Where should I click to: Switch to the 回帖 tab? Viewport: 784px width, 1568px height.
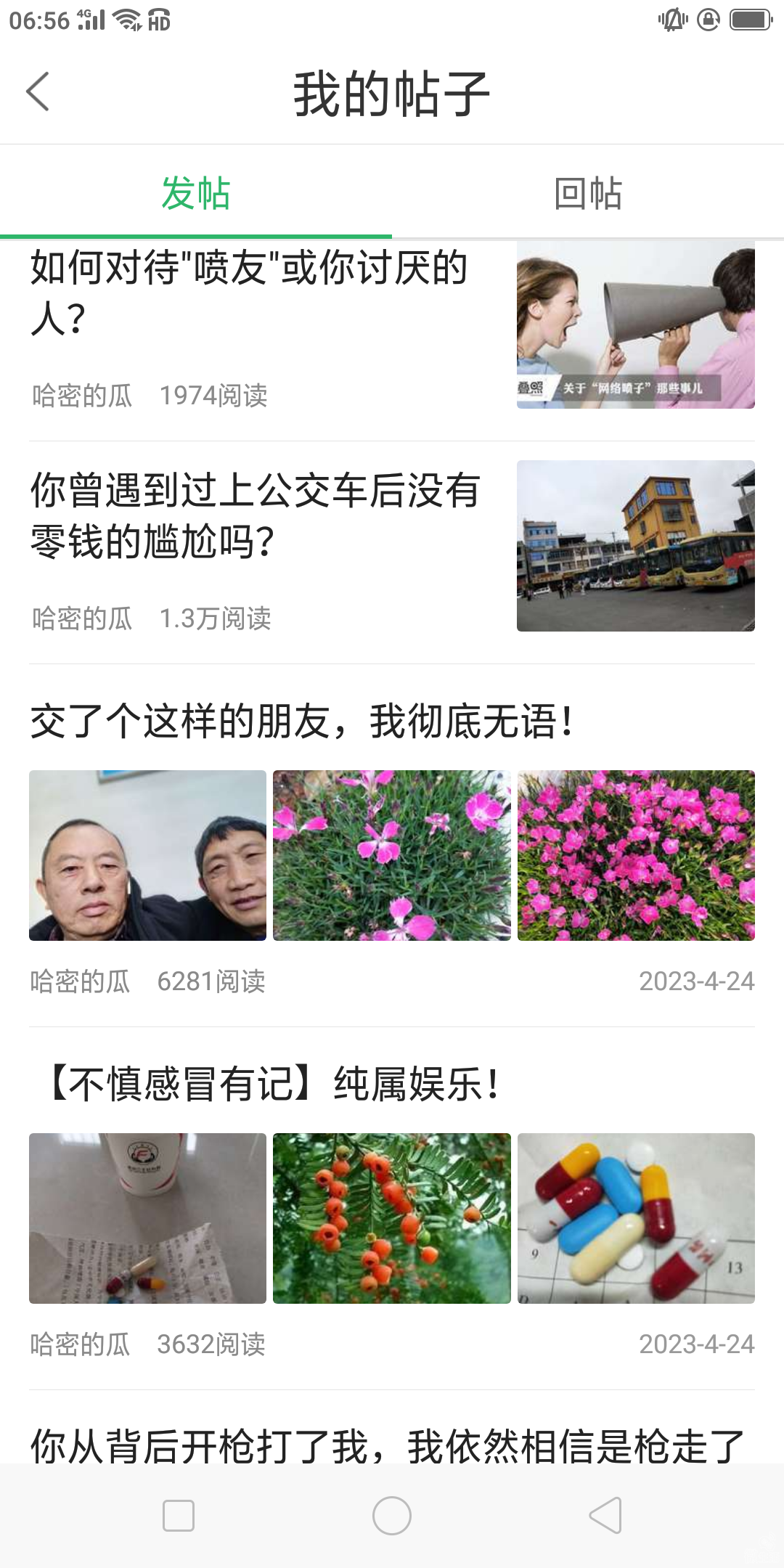pyautogui.click(x=588, y=194)
